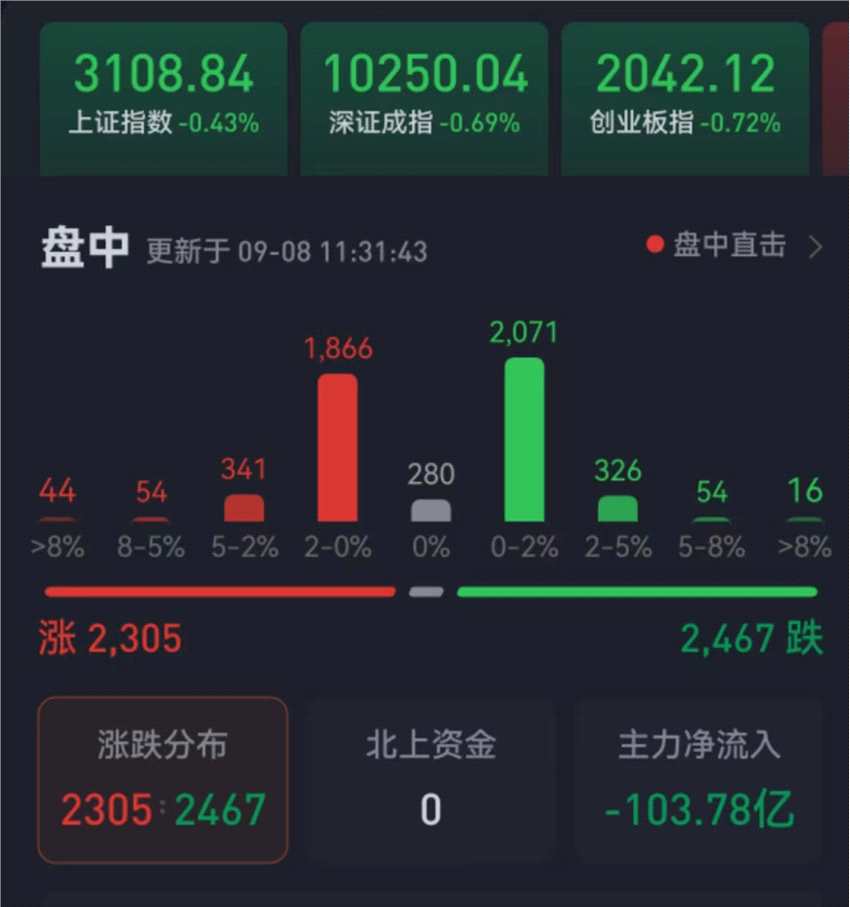The image size is (850, 907).
Task: Switch to the 北上资金 tab
Action: [x=430, y=780]
